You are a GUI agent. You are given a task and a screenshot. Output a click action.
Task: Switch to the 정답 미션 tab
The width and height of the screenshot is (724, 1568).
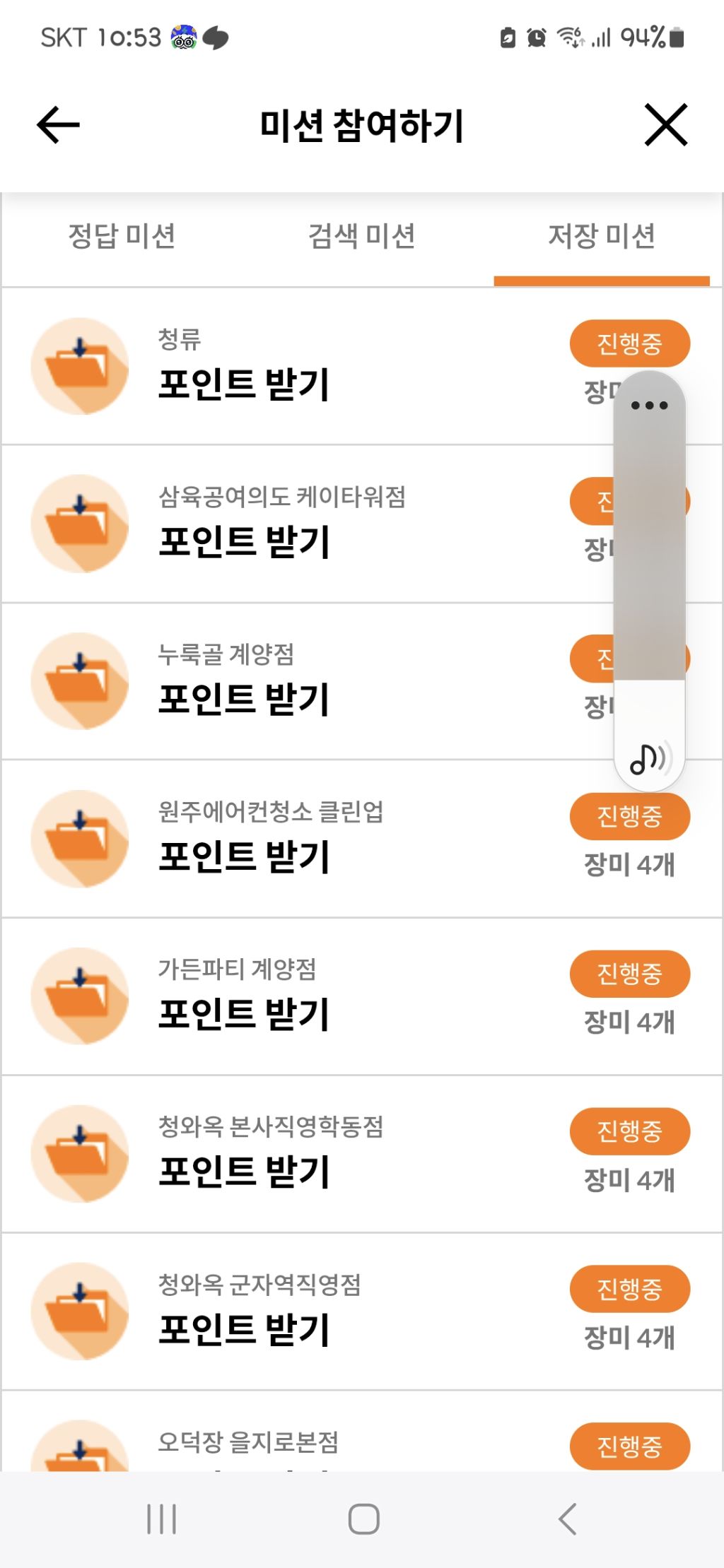(122, 236)
